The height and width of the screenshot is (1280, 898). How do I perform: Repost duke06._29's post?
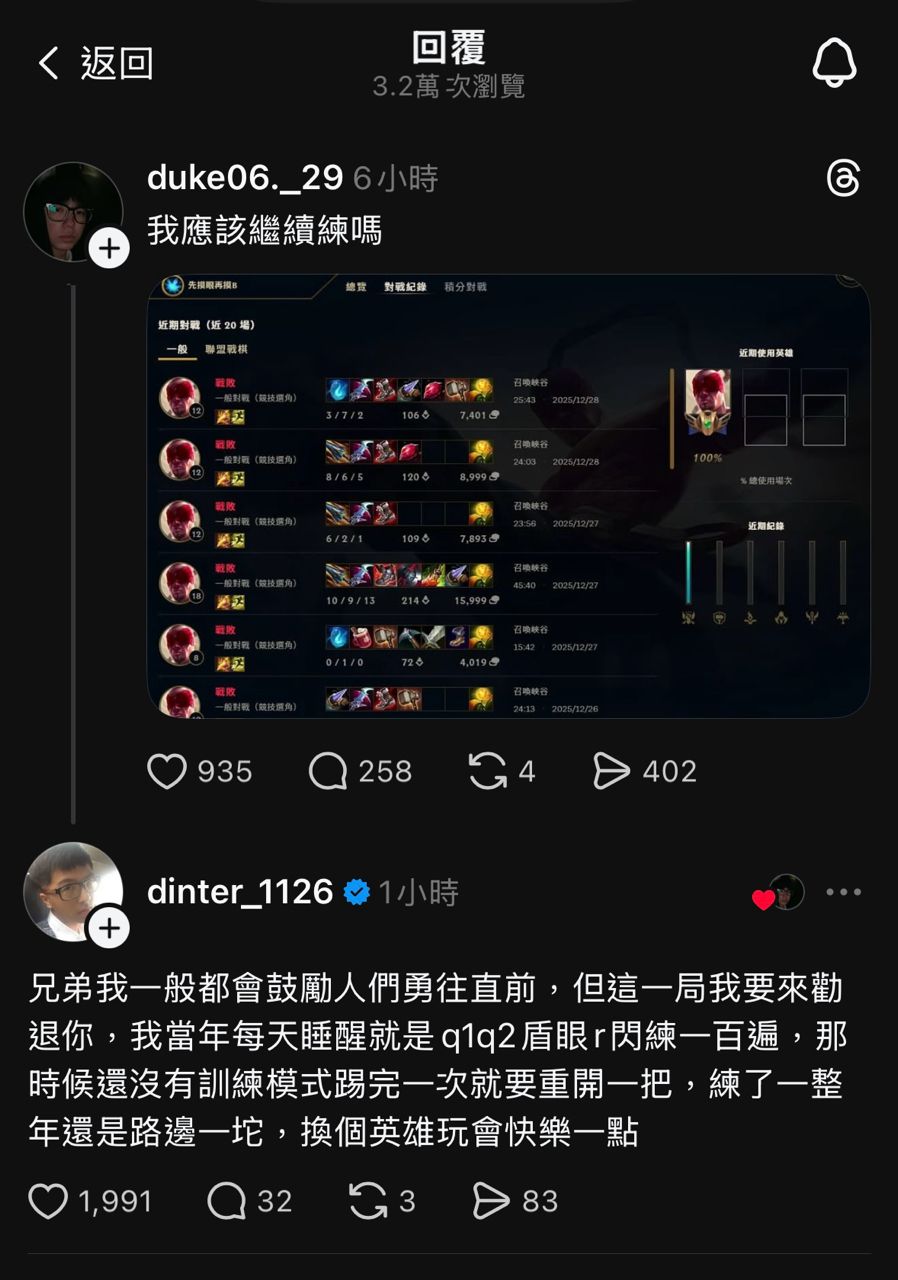[488, 771]
